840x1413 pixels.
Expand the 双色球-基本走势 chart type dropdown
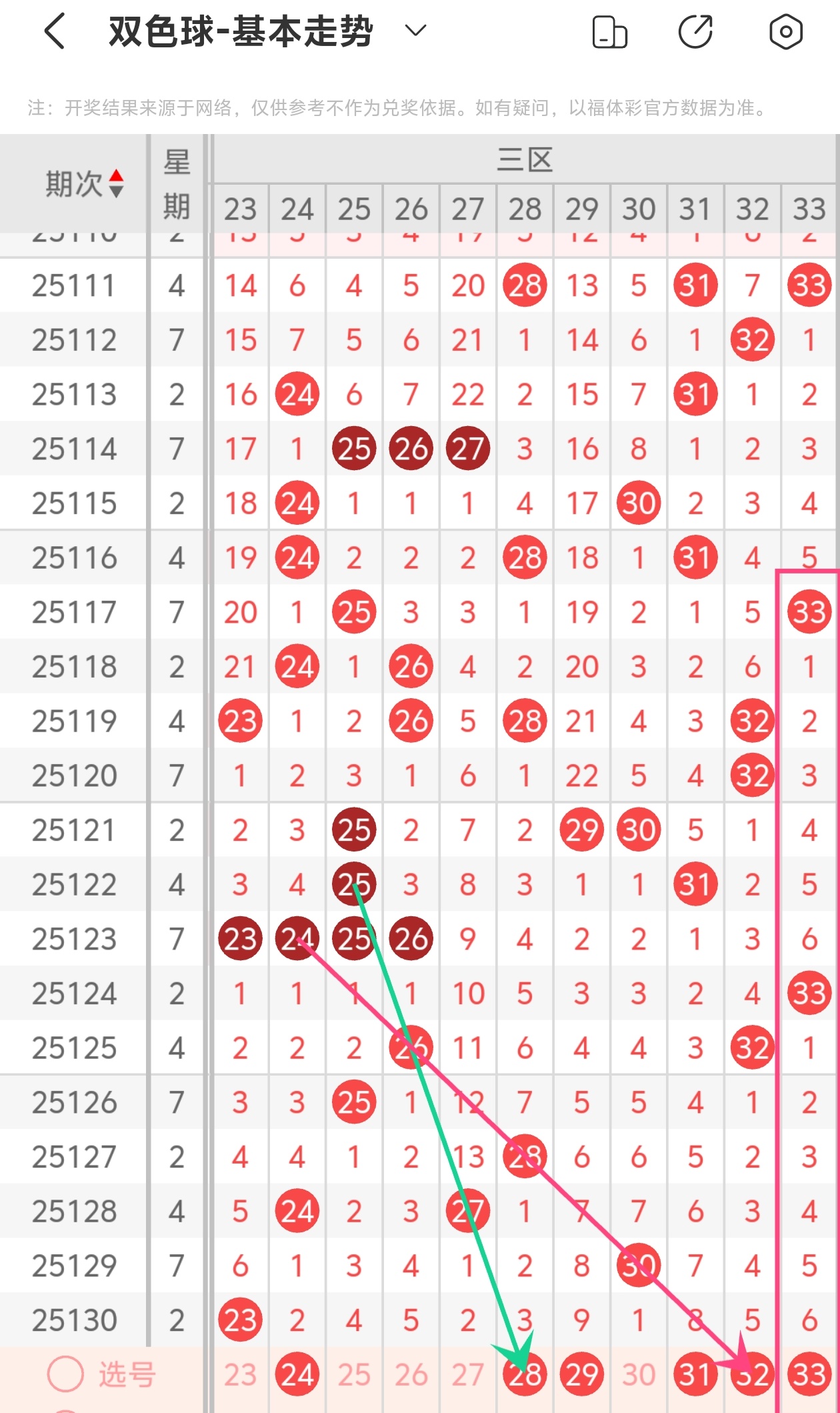click(415, 31)
